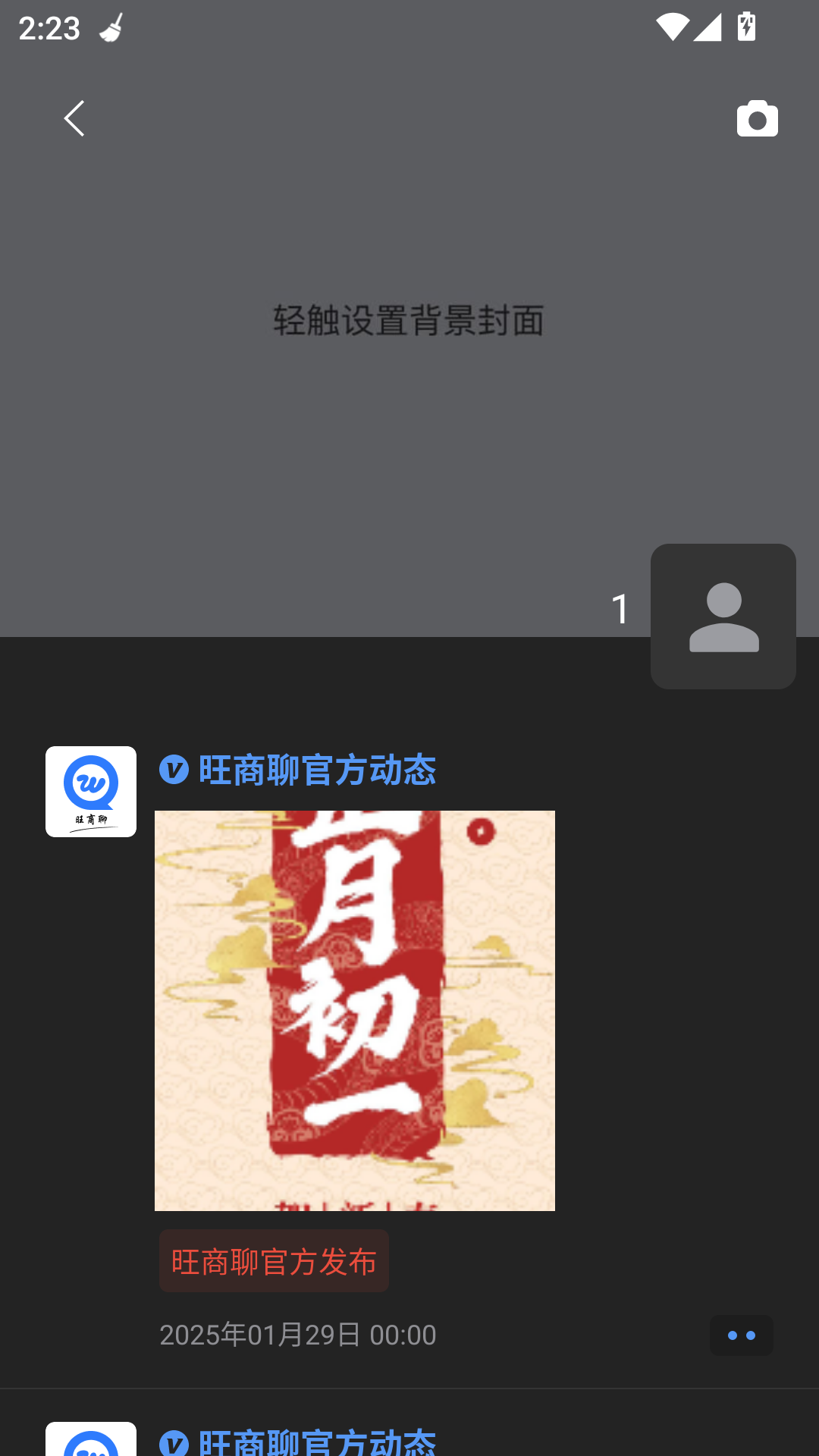
Task: Tap the 旺商聊官方发布 tag
Action: (274, 1261)
